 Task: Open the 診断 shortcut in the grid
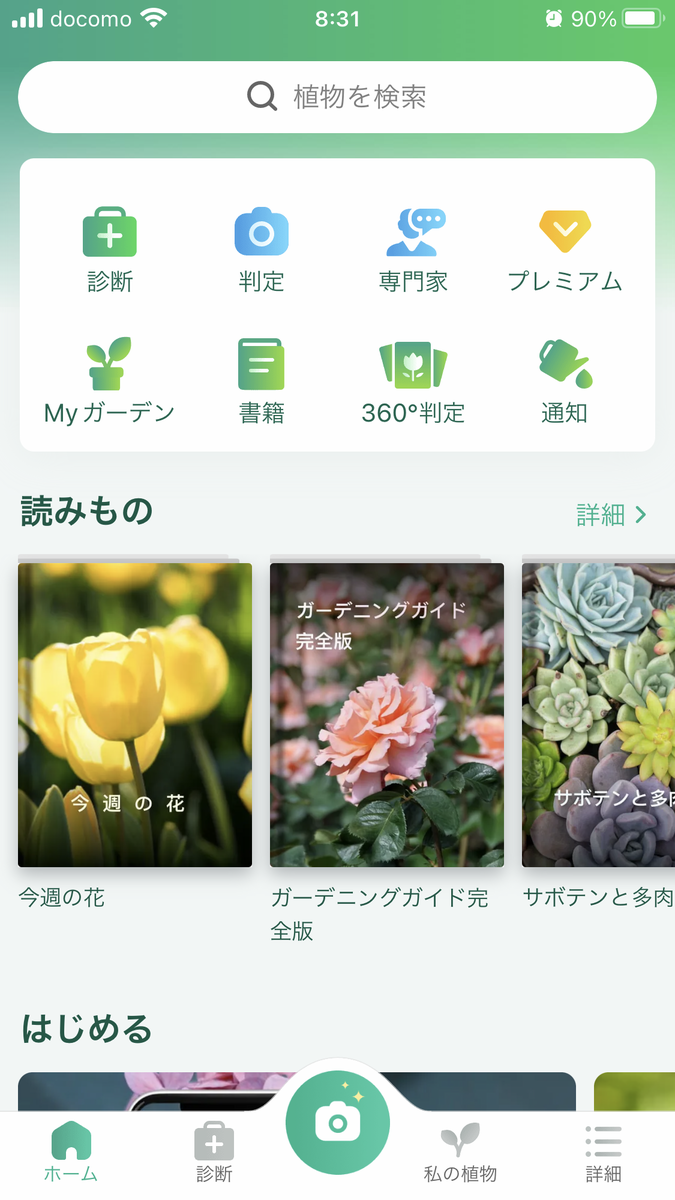(x=110, y=250)
